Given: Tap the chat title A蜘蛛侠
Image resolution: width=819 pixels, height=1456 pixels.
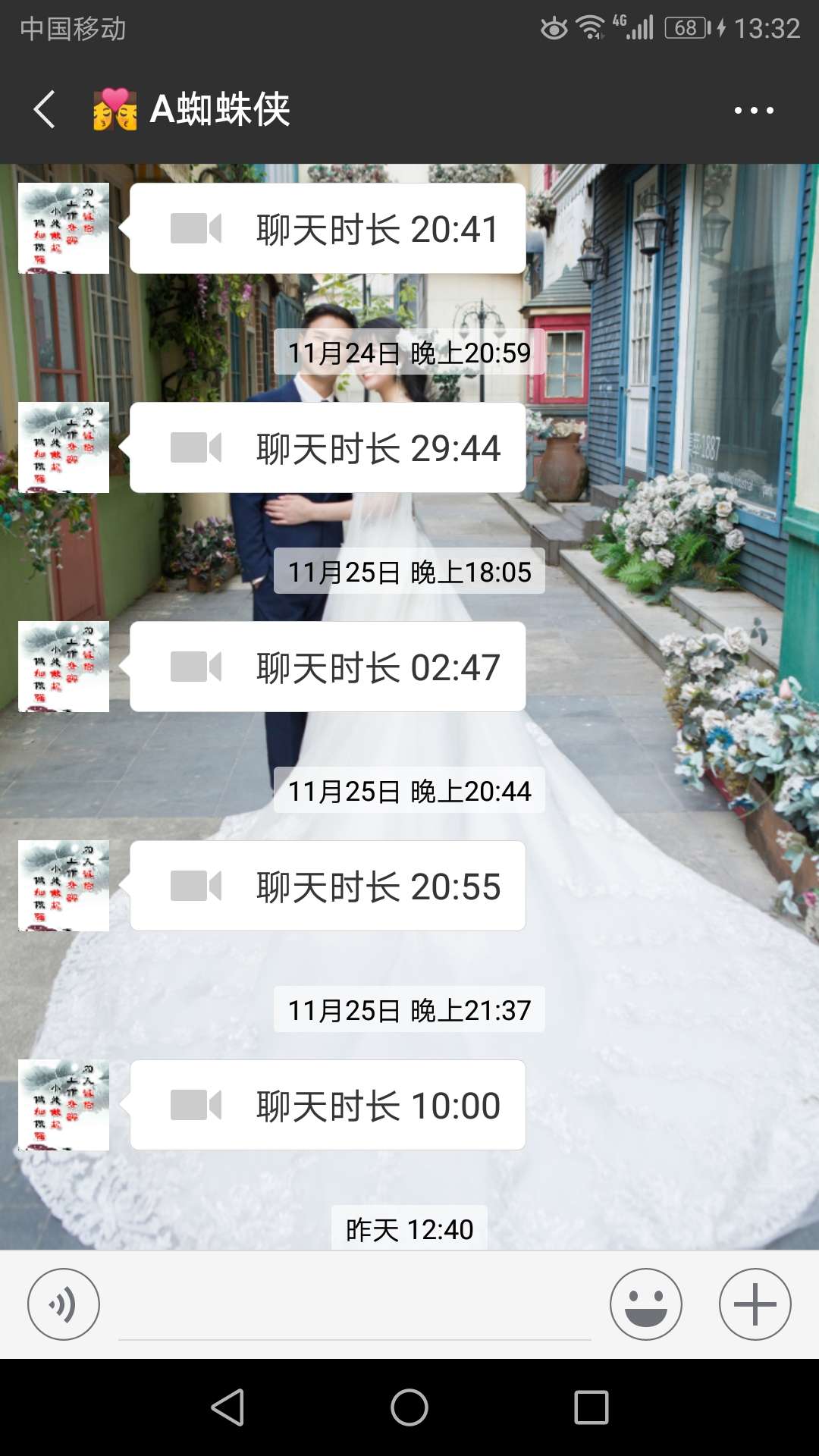Looking at the screenshot, I should click(220, 110).
